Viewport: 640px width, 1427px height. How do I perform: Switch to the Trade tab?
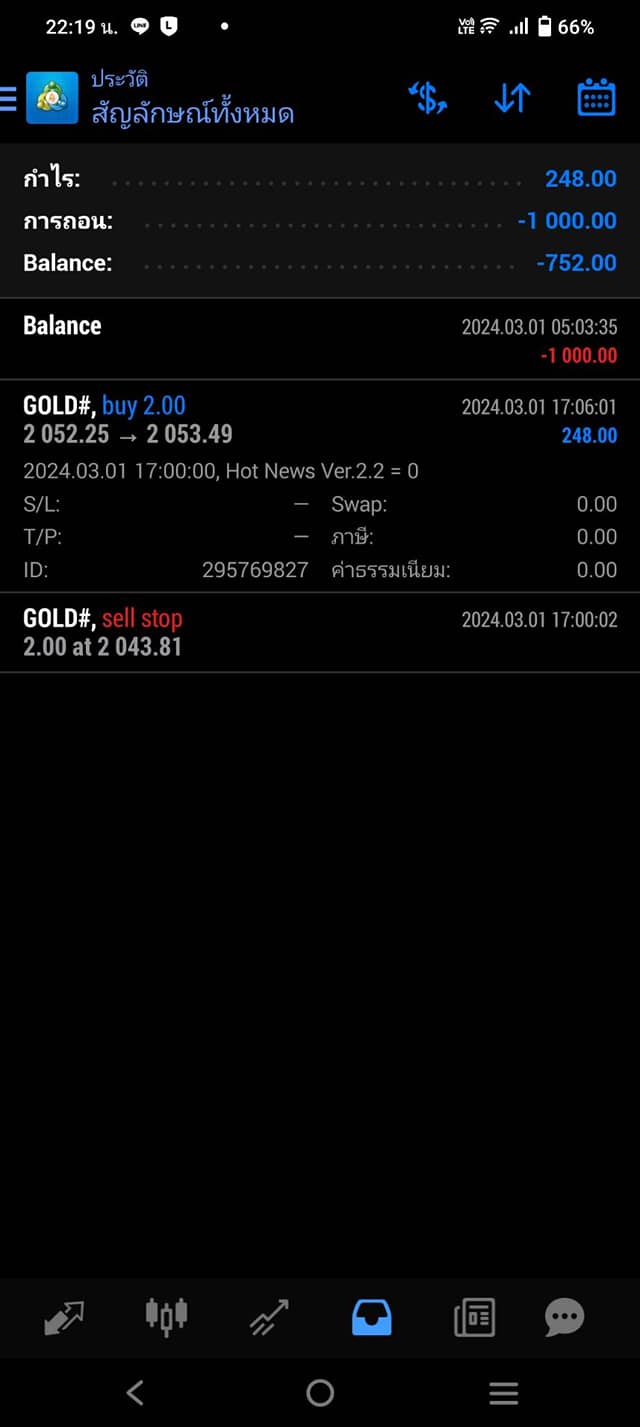[x=268, y=1318]
